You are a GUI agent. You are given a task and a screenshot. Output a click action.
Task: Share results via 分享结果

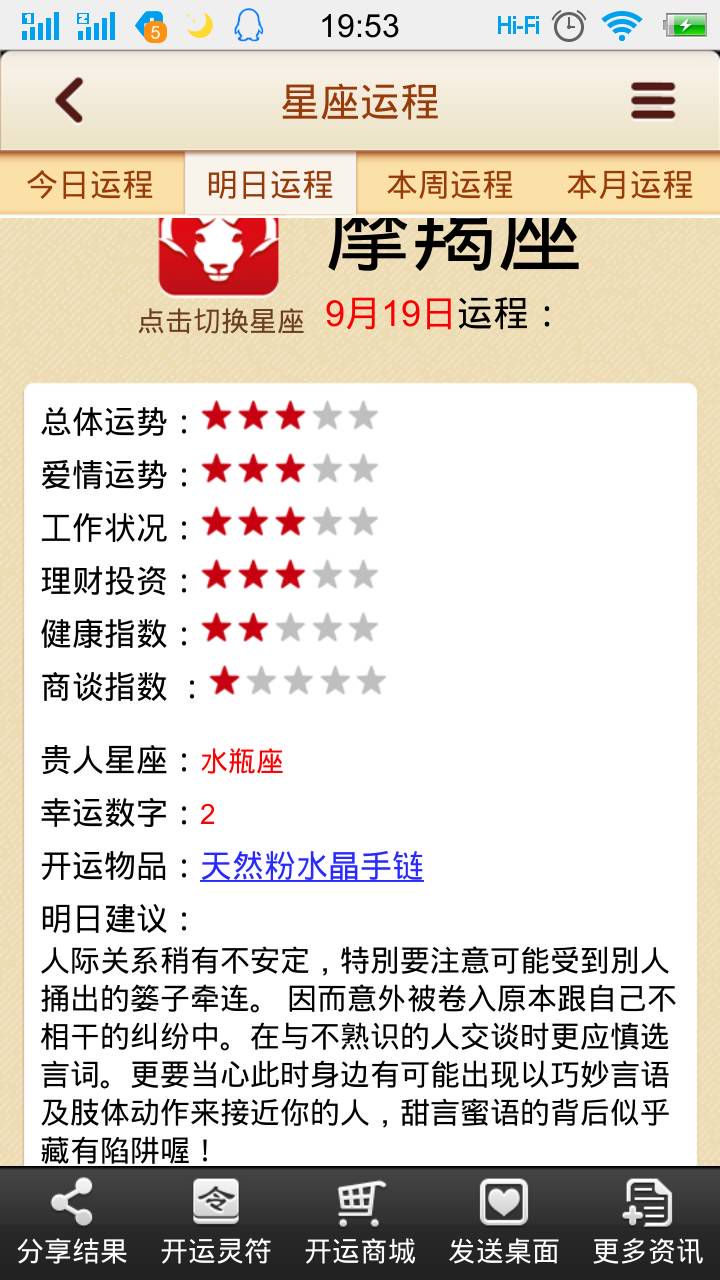(x=72, y=1223)
